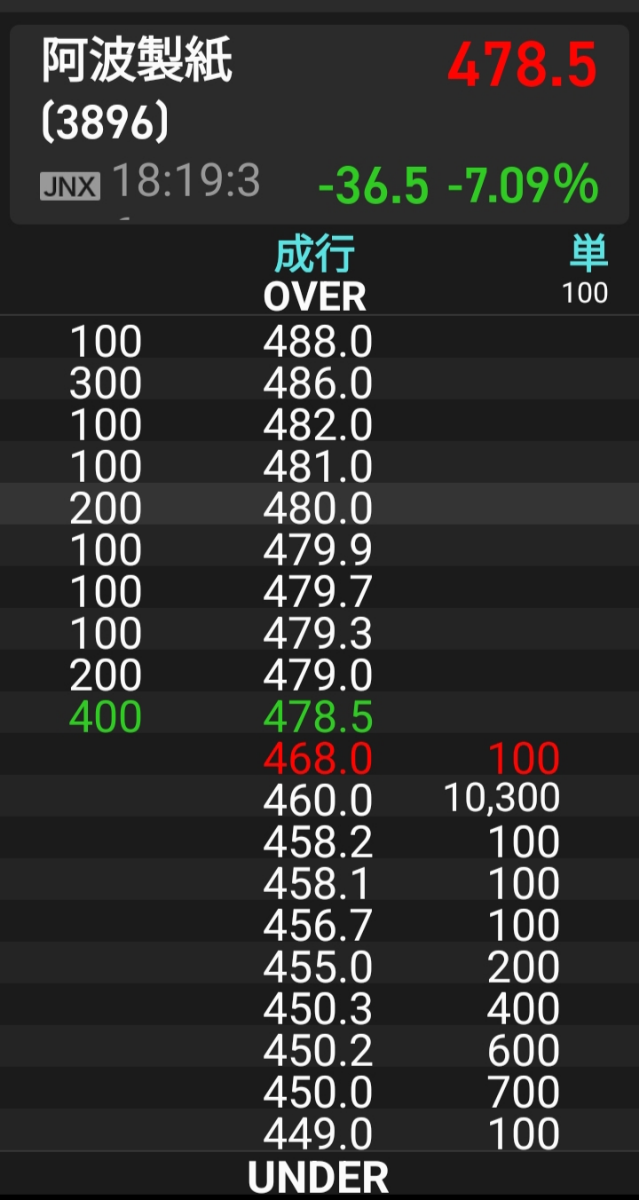The width and height of the screenshot is (639, 1200).
Task: Open the 阿波製紙 (3896) stock header card
Action: (319, 122)
